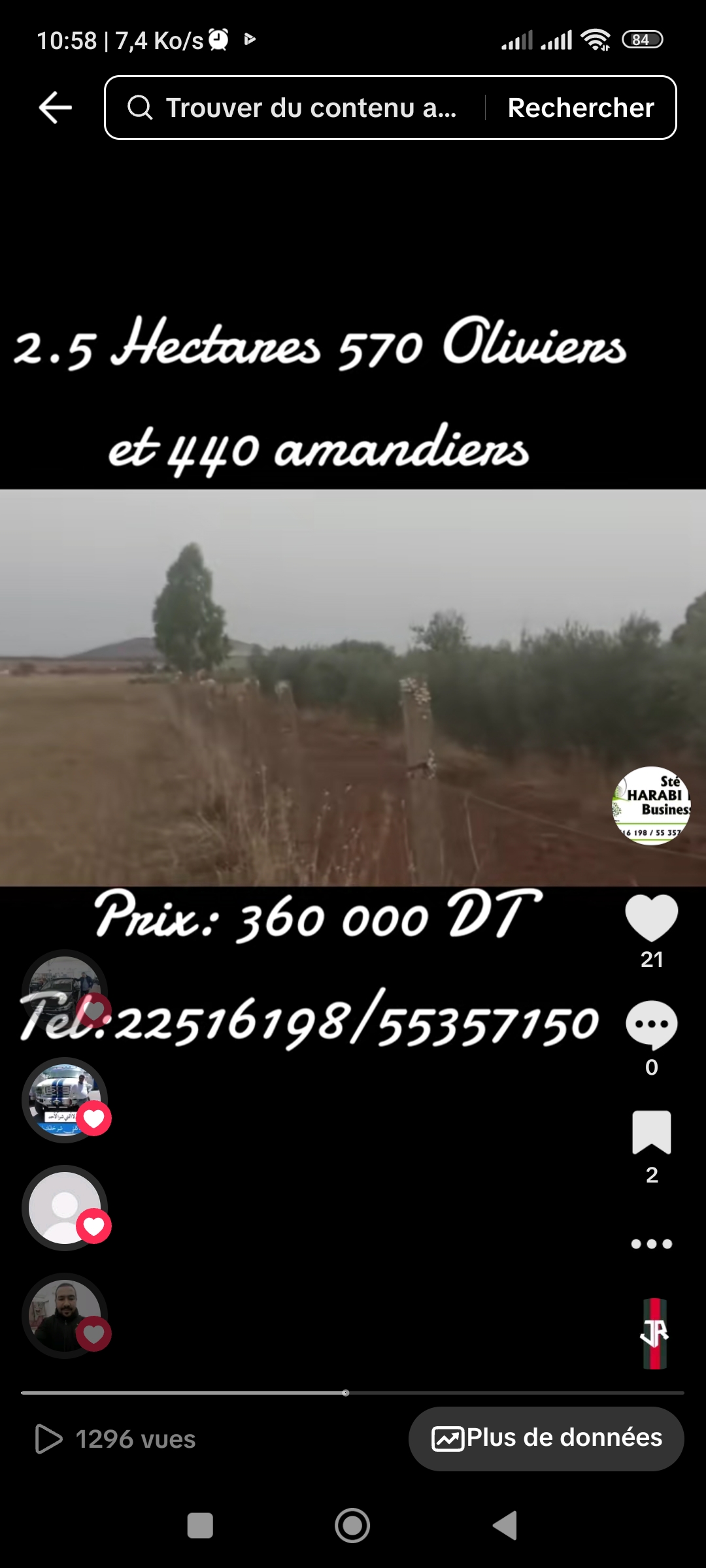Tap the heart badge on the empty profile avatar
Screen dimensions: 706x1568
pyautogui.click(x=93, y=1227)
